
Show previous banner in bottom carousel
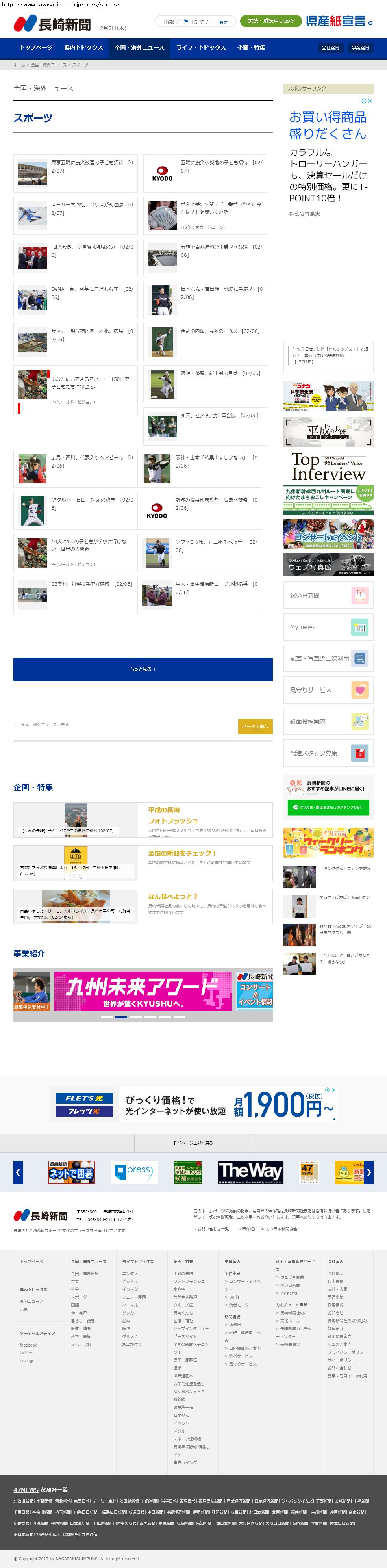(18, 1172)
